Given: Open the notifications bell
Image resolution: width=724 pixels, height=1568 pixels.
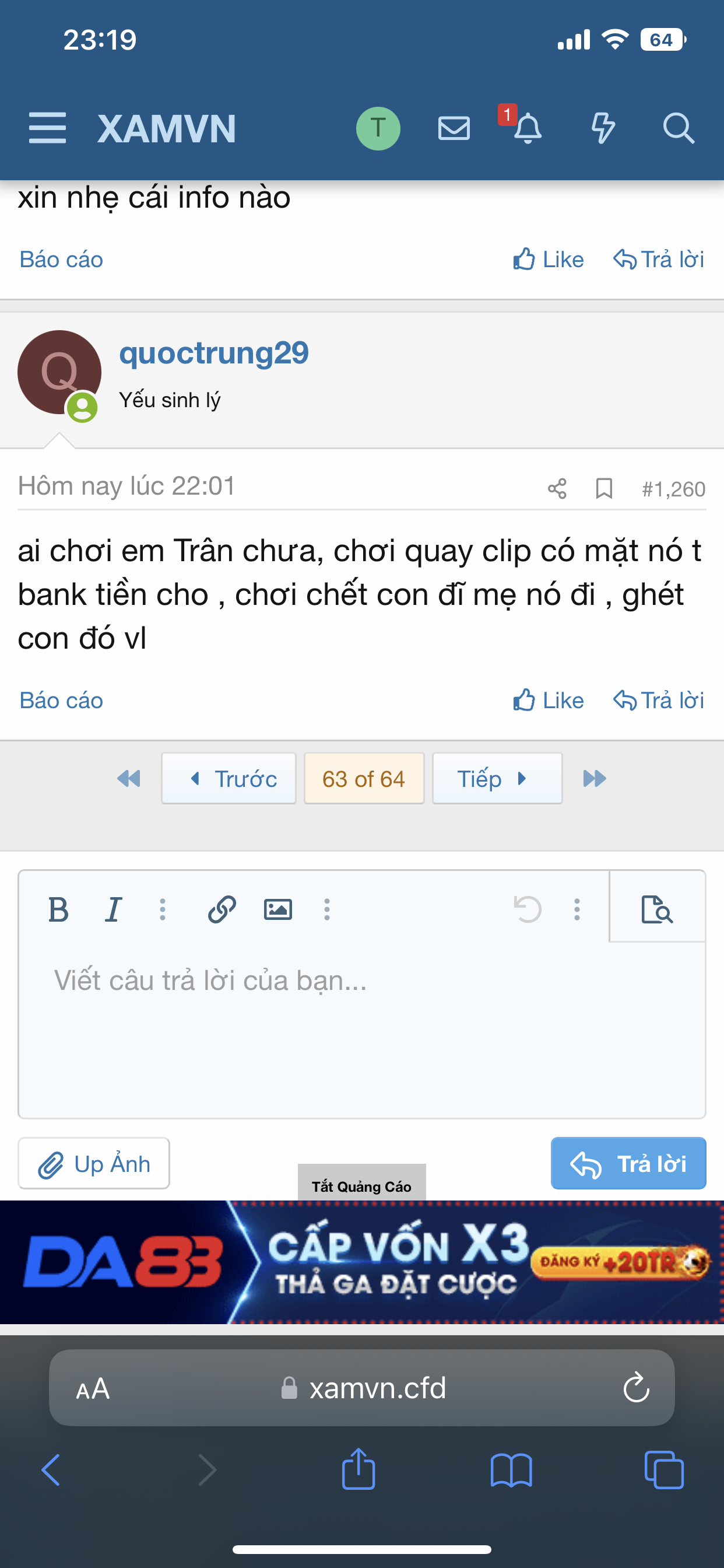Looking at the screenshot, I should pos(527,128).
